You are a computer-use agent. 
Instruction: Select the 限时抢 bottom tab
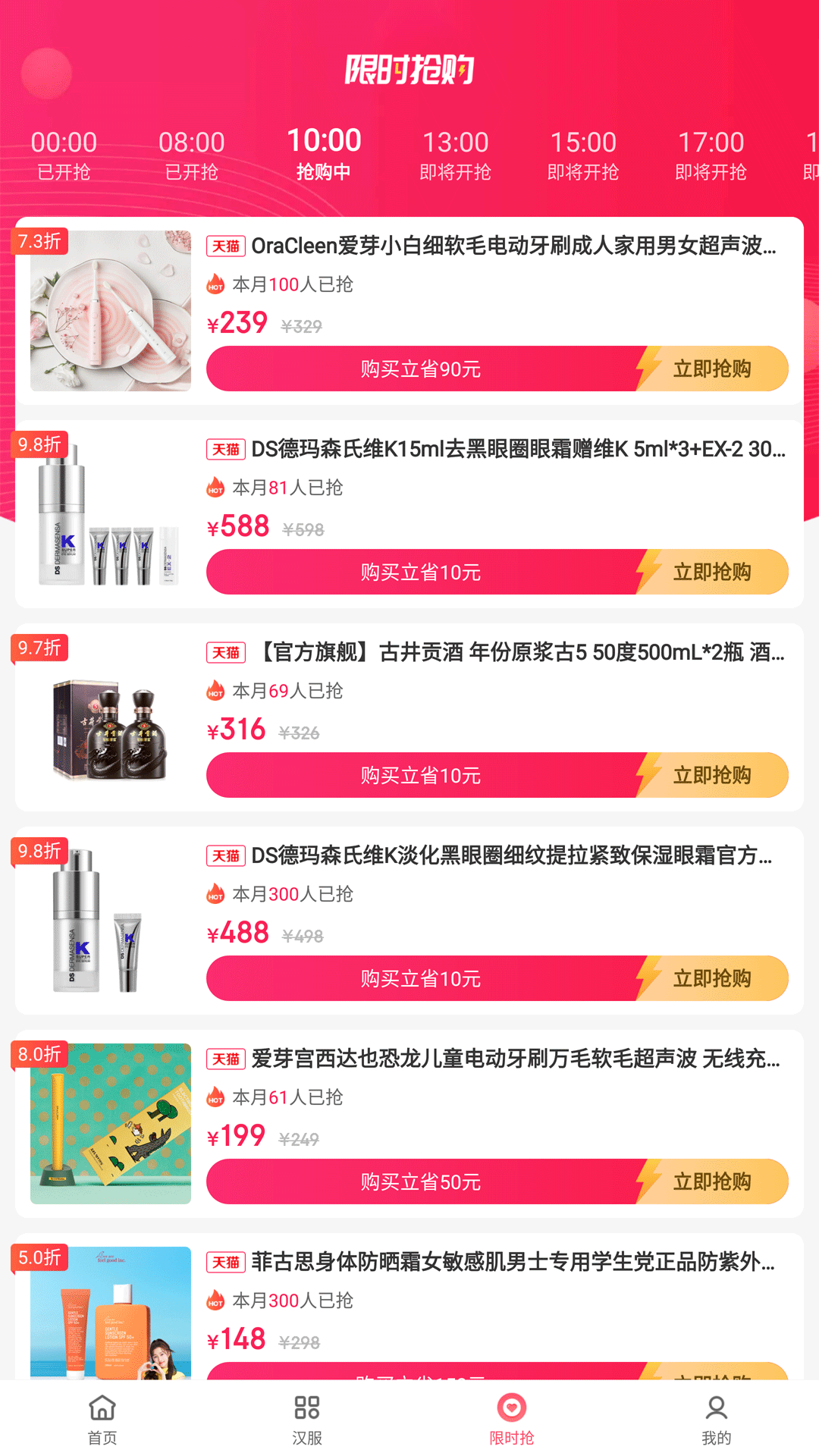(x=512, y=1419)
